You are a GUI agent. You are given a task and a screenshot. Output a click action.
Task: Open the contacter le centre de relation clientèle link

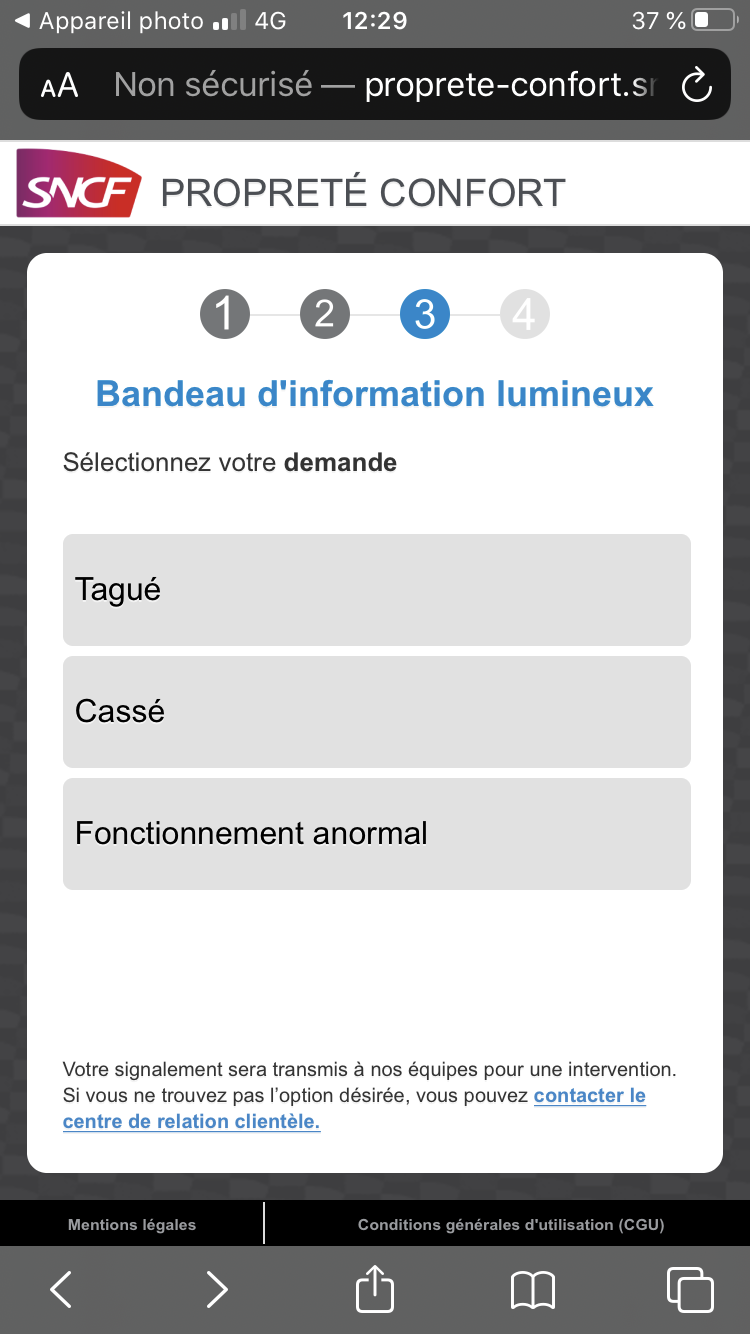point(354,1108)
